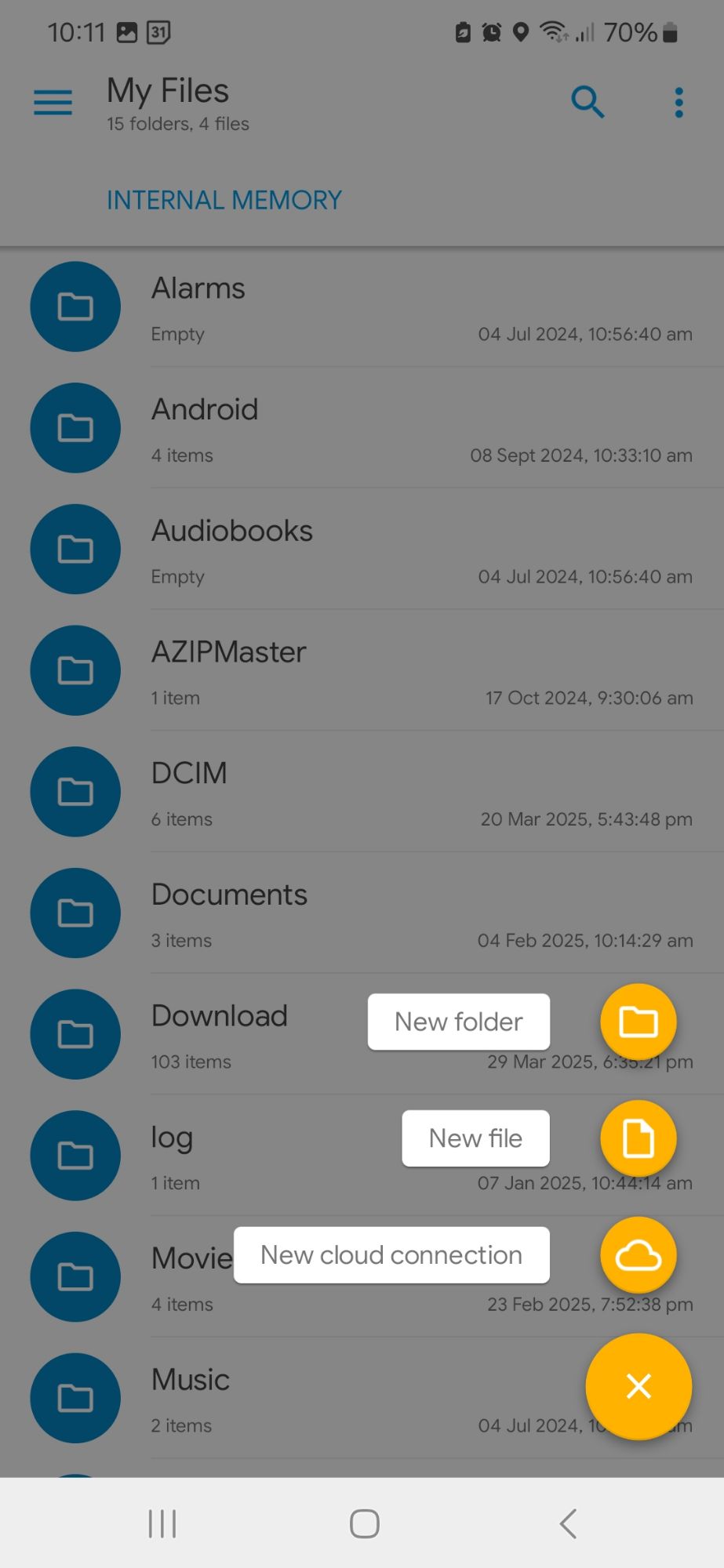This screenshot has width=724, height=1568.
Task: Open the Alarms folder
Action: coord(362,307)
